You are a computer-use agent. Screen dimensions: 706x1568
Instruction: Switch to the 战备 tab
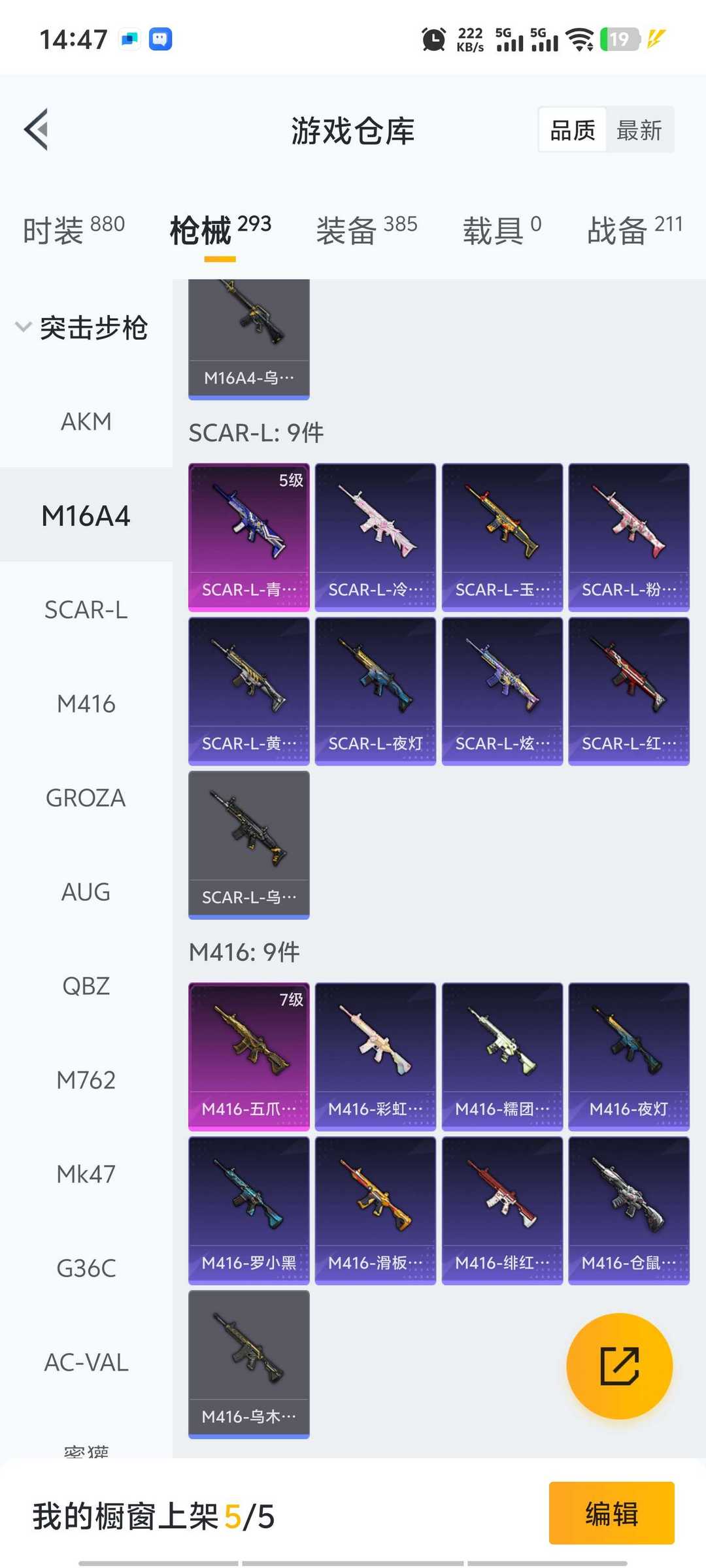(x=635, y=230)
